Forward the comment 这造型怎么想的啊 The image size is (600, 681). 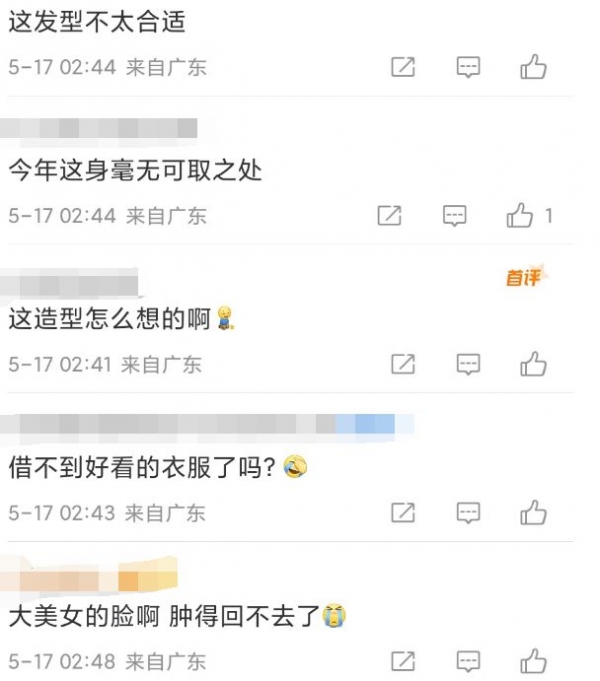point(402,364)
